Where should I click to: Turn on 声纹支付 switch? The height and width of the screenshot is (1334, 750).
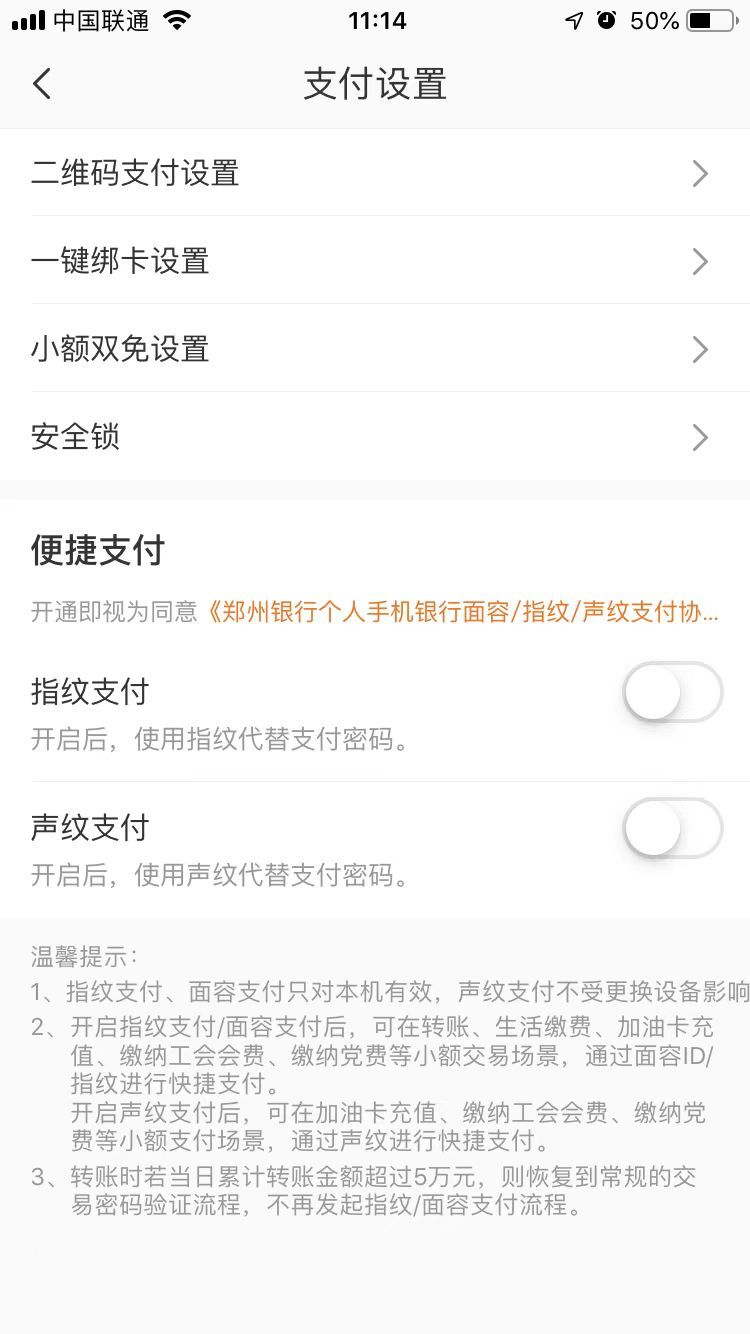coord(672,828)
